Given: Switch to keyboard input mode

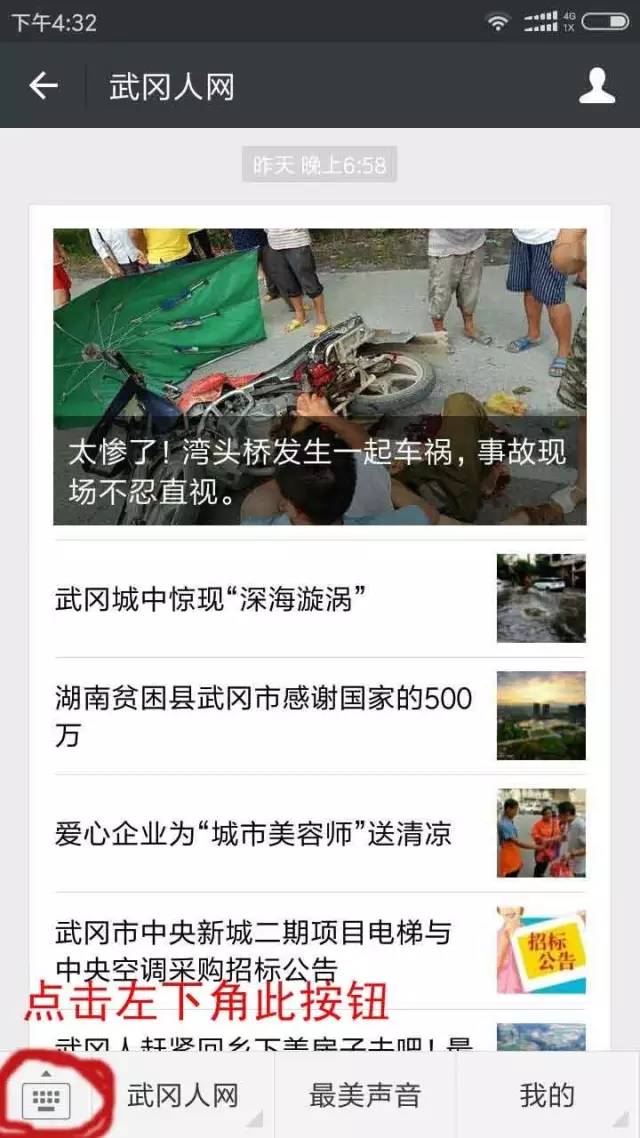Looking at the screenshot, I should pos(46,1094).
